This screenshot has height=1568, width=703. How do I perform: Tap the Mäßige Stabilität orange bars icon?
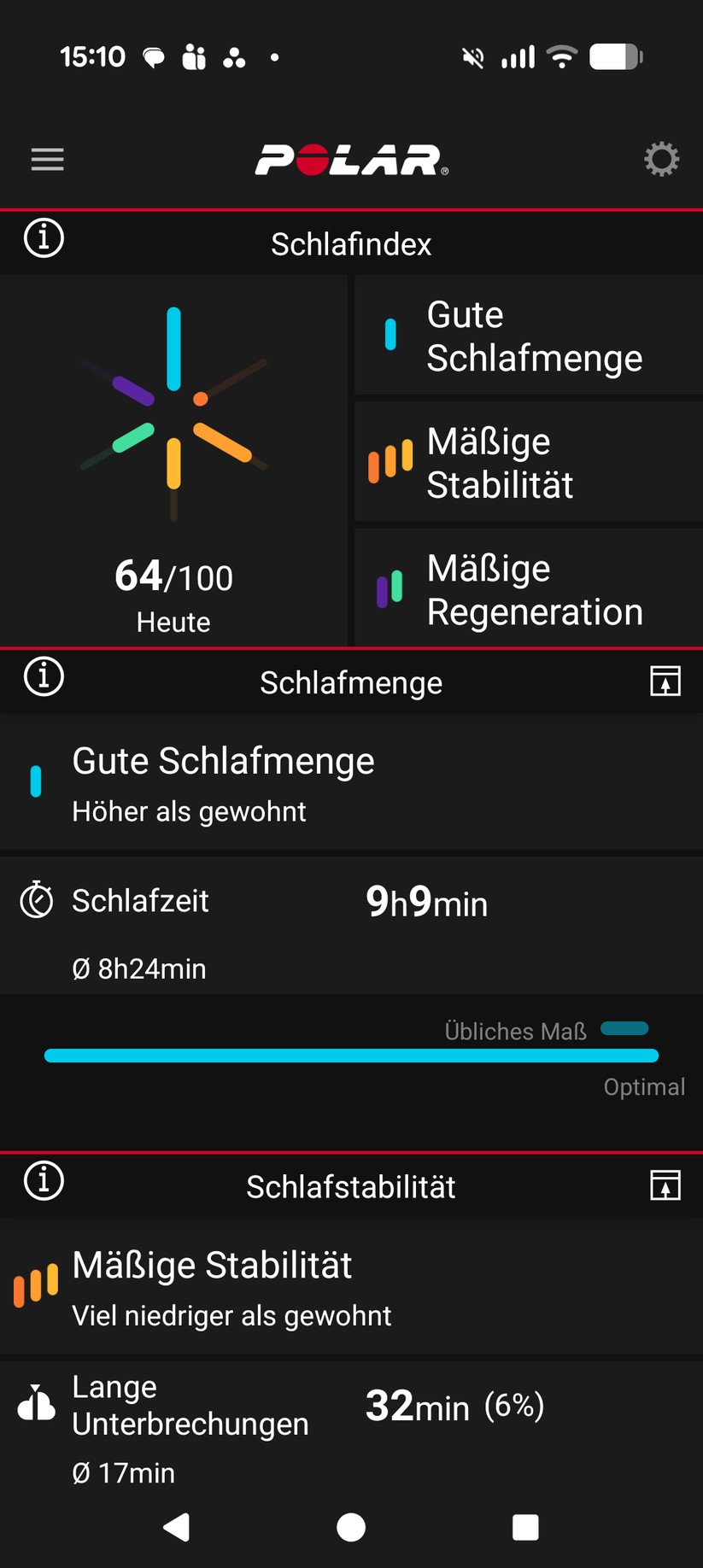coord(390,462)
